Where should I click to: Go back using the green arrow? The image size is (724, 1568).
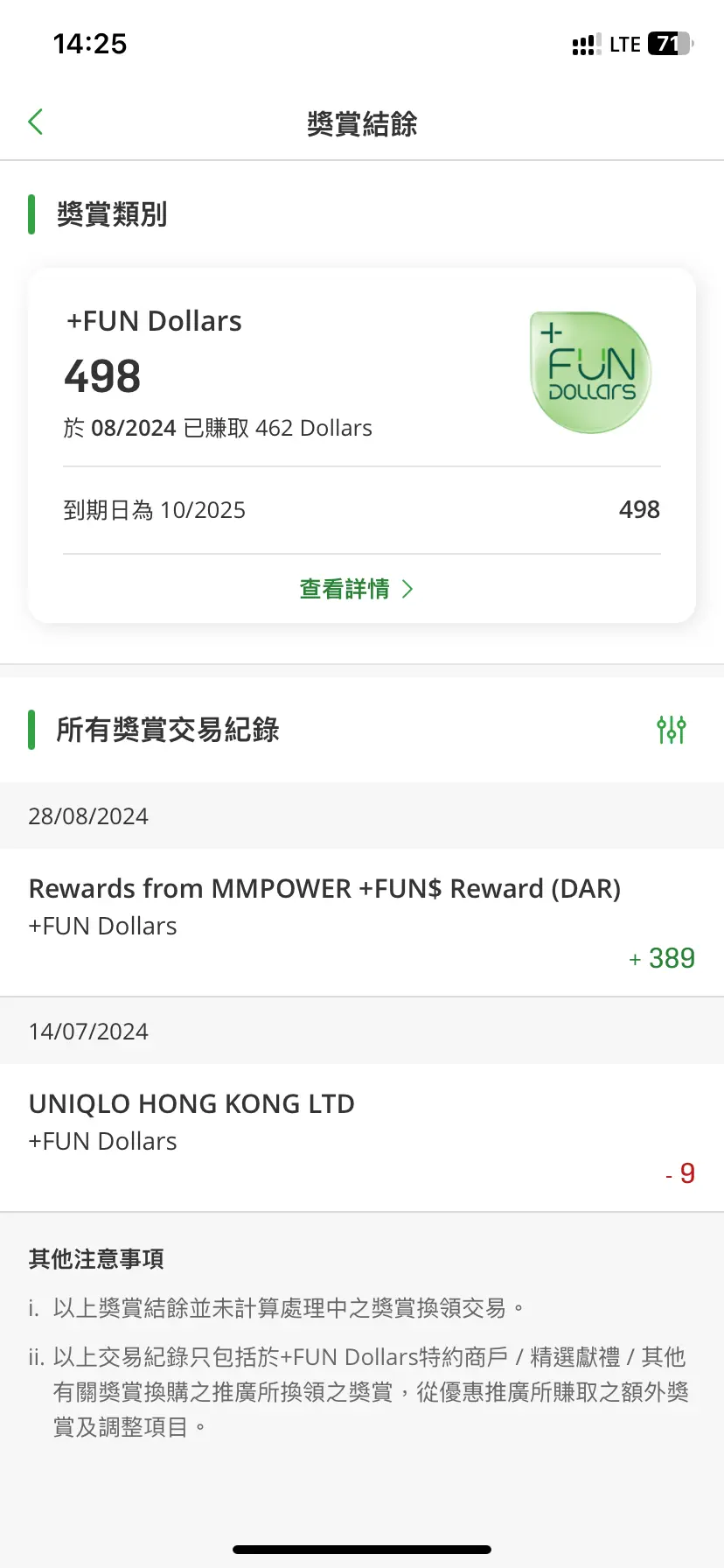tap(36, 122)
